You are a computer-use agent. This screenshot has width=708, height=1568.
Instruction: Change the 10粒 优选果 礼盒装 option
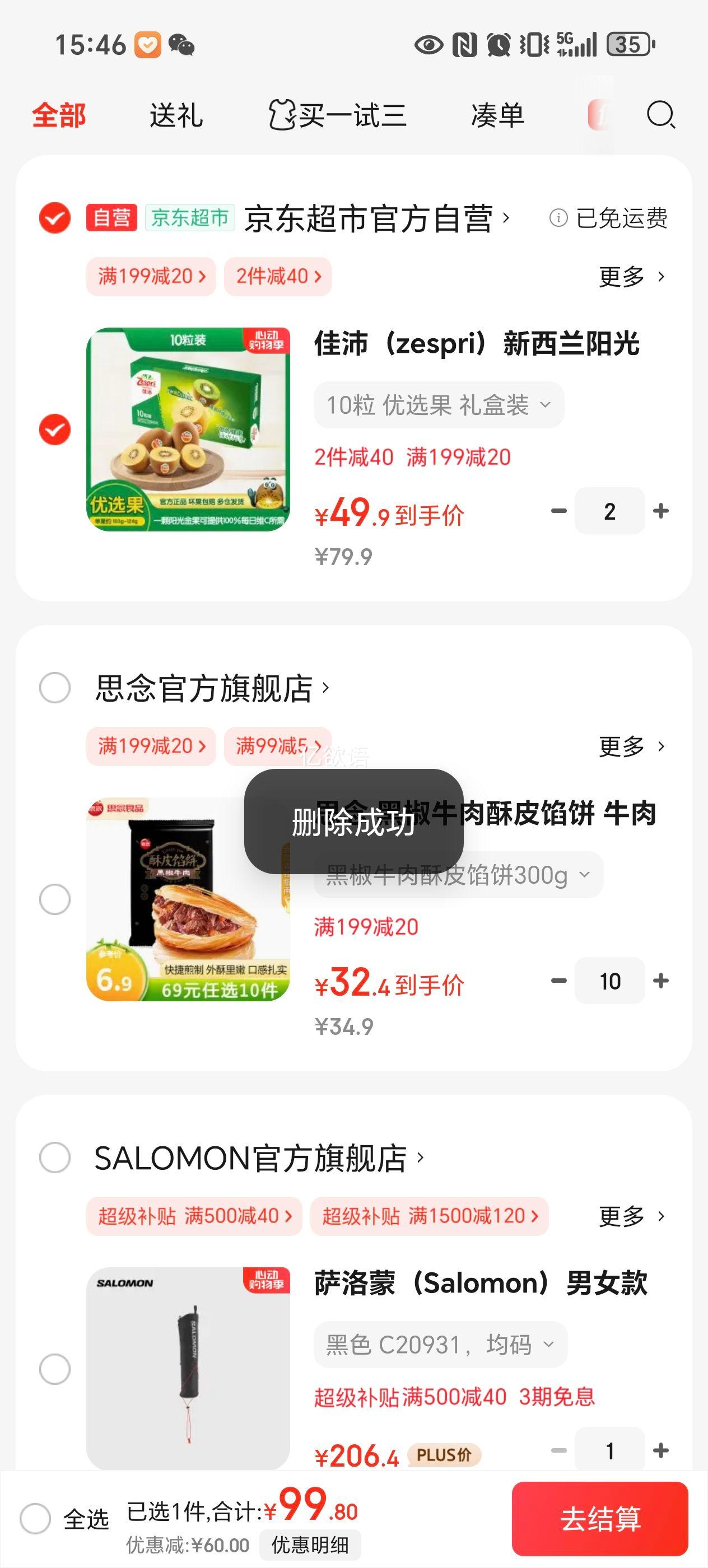coord(439,405)
